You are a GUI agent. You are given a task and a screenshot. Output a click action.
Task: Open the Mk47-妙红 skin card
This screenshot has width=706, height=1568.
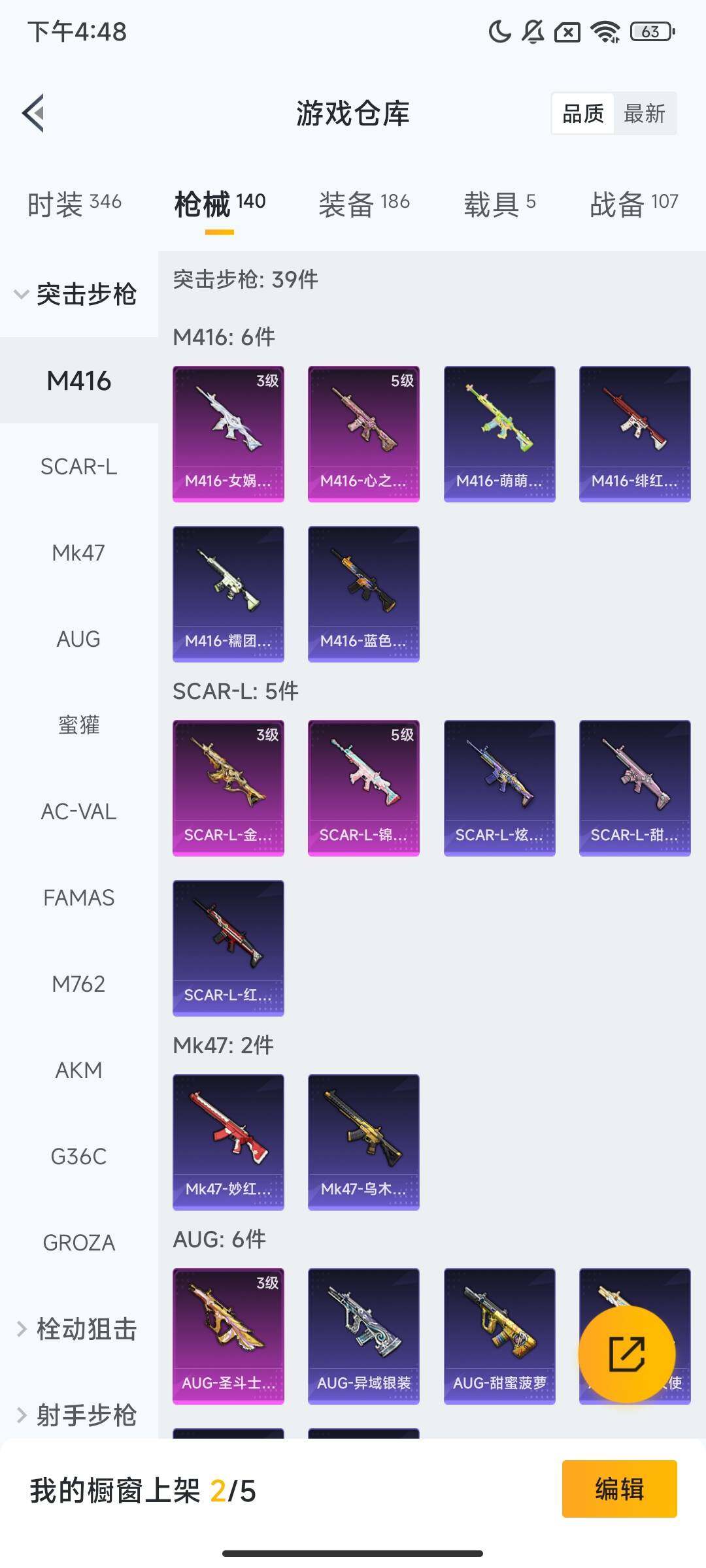[228, 1142]
